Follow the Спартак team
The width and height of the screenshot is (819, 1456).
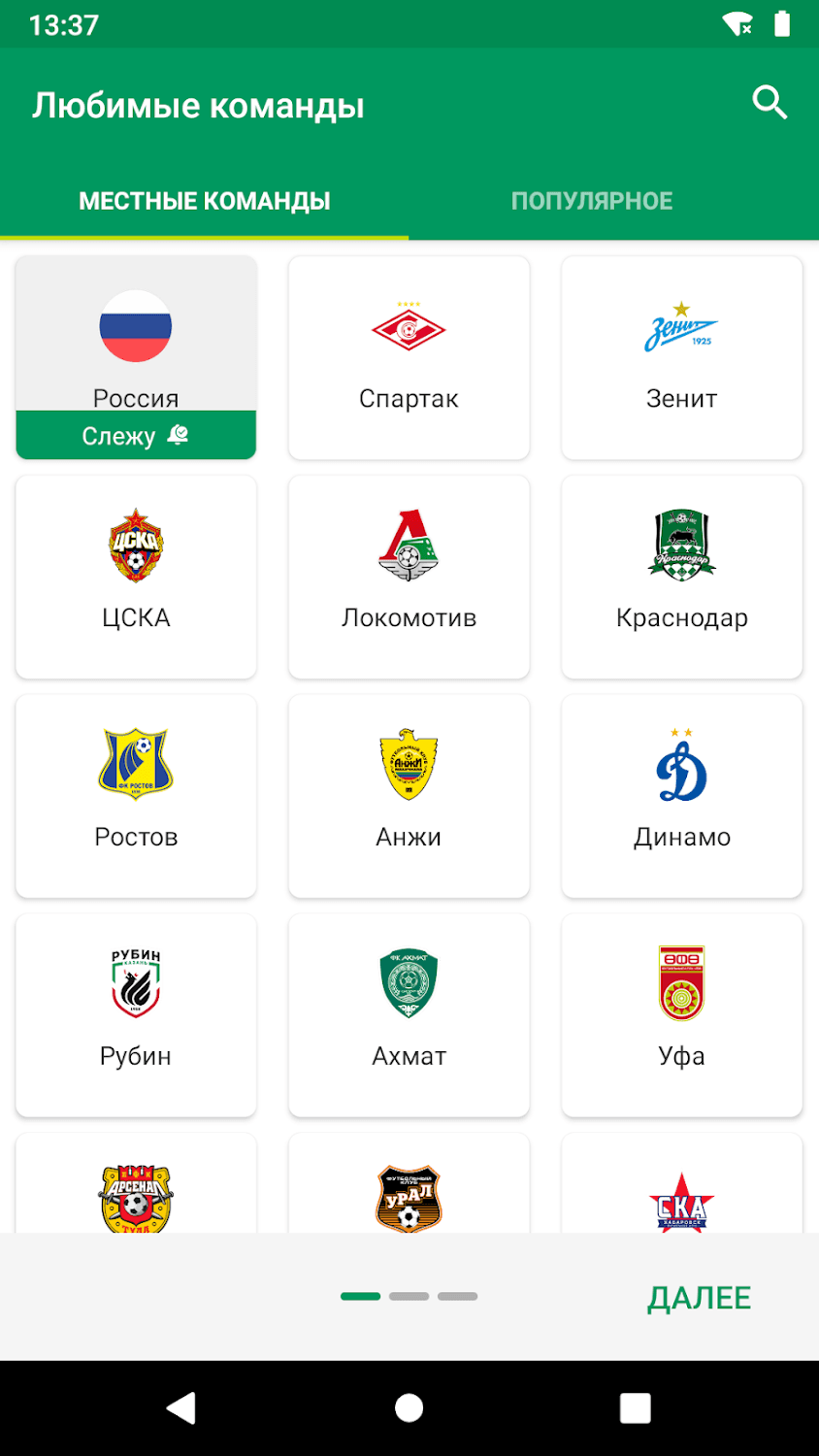click(x=409, y=357)
